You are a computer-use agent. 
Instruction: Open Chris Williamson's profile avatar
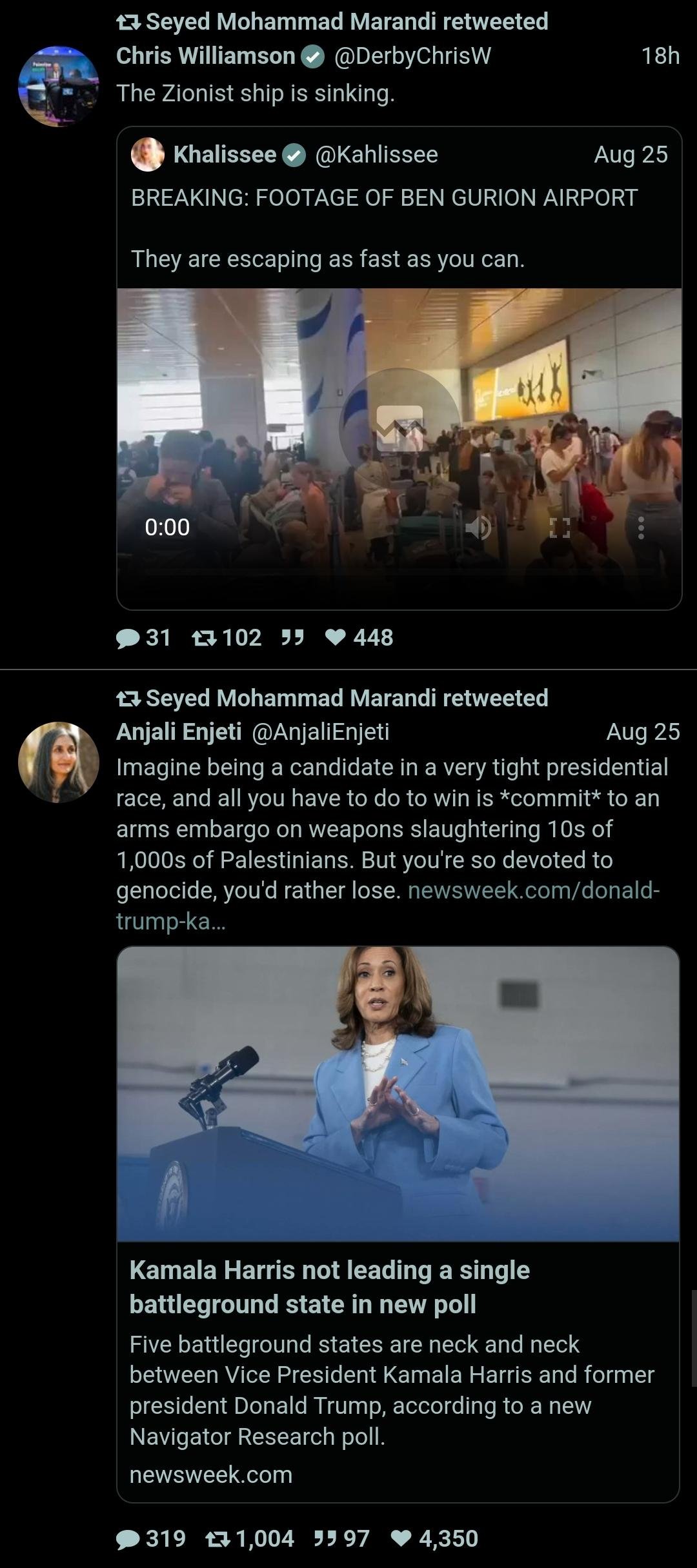59,86
